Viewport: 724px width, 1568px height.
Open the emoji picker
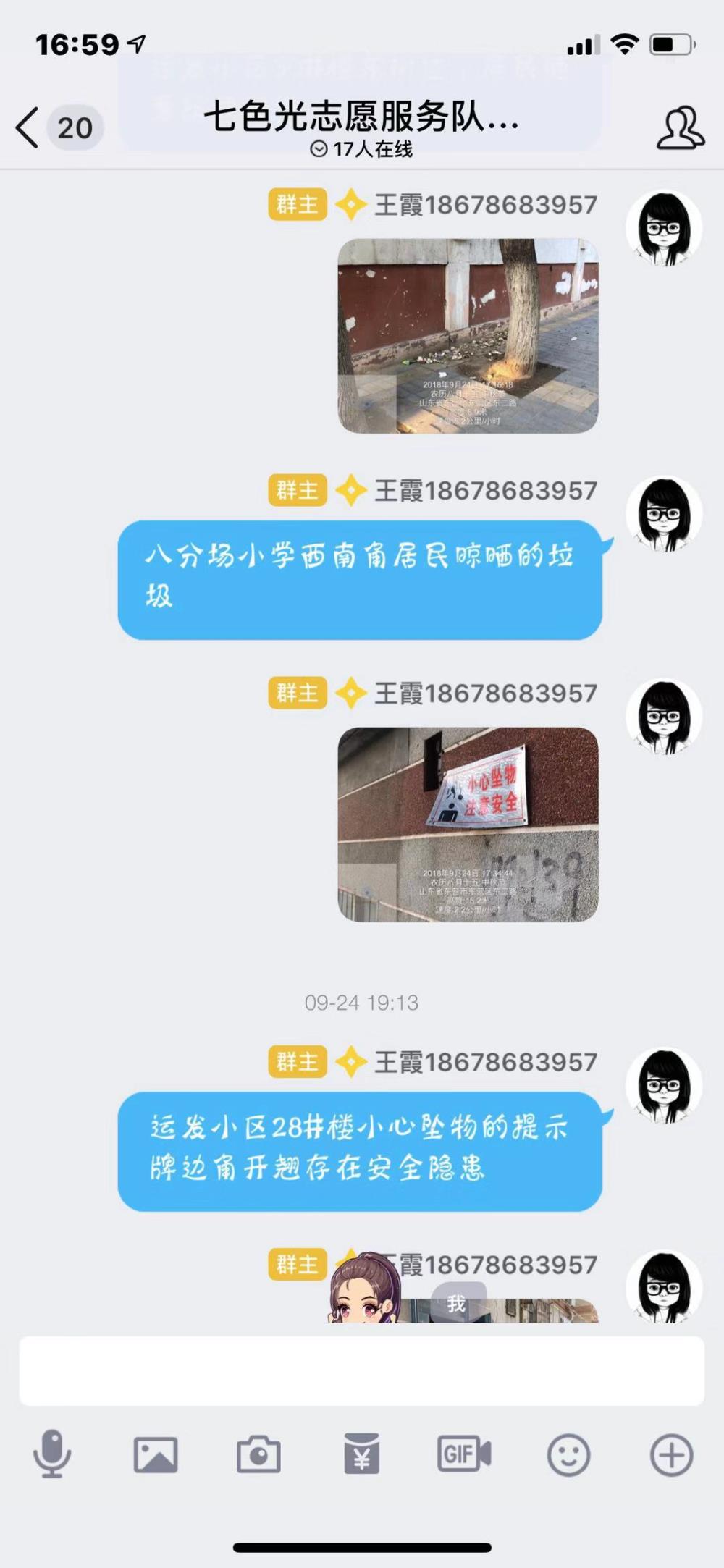[x=568, y=1455]
